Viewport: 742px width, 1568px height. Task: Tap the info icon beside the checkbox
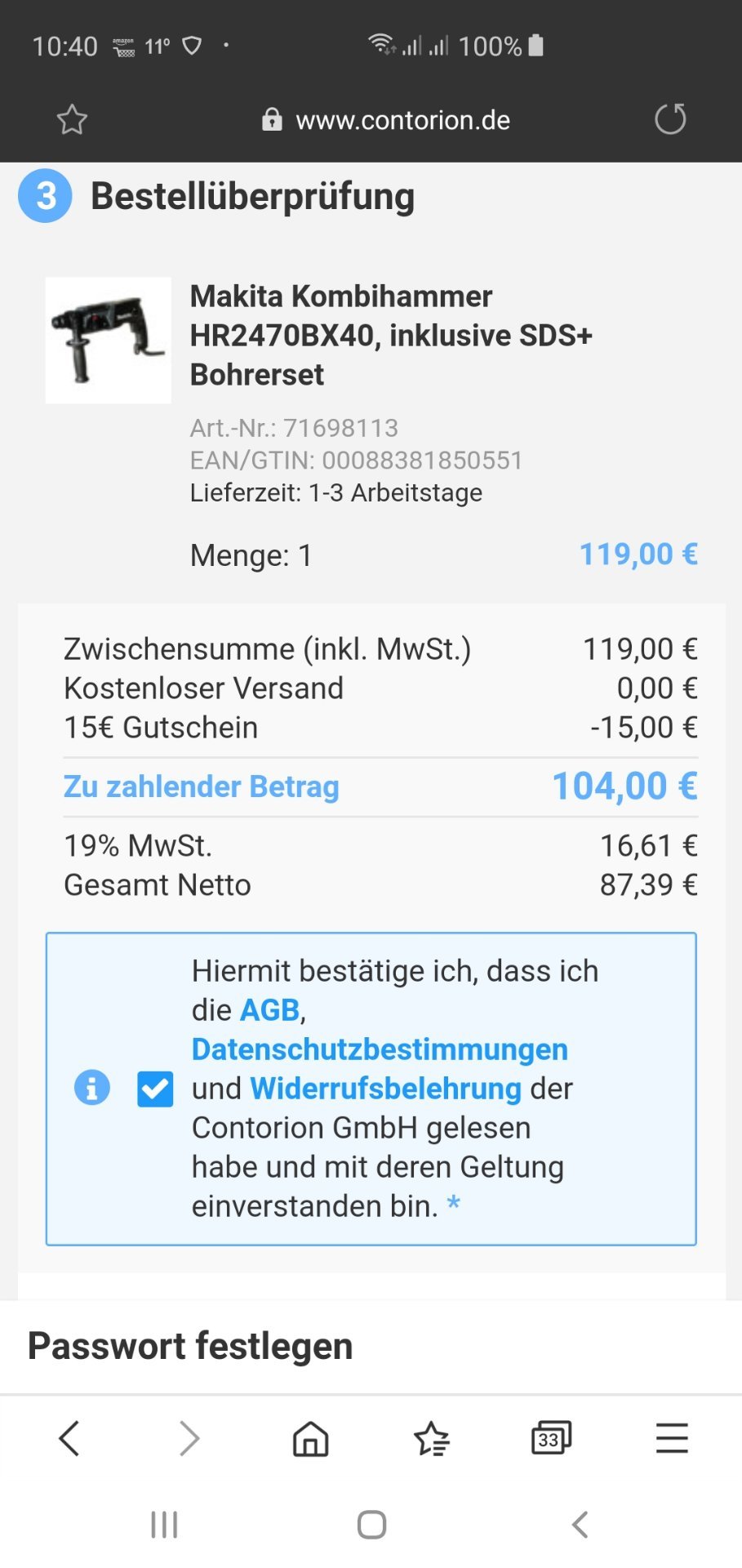click(92, 1088)
